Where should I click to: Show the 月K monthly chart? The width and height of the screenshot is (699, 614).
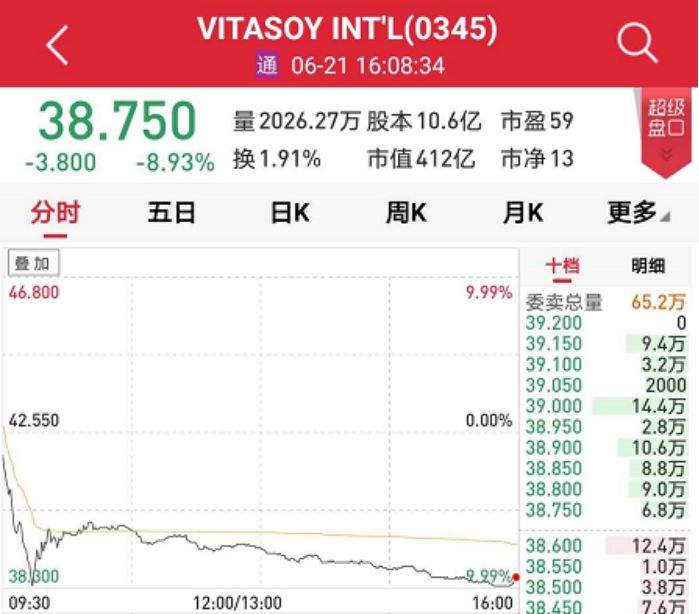click(x=522, y=213)
